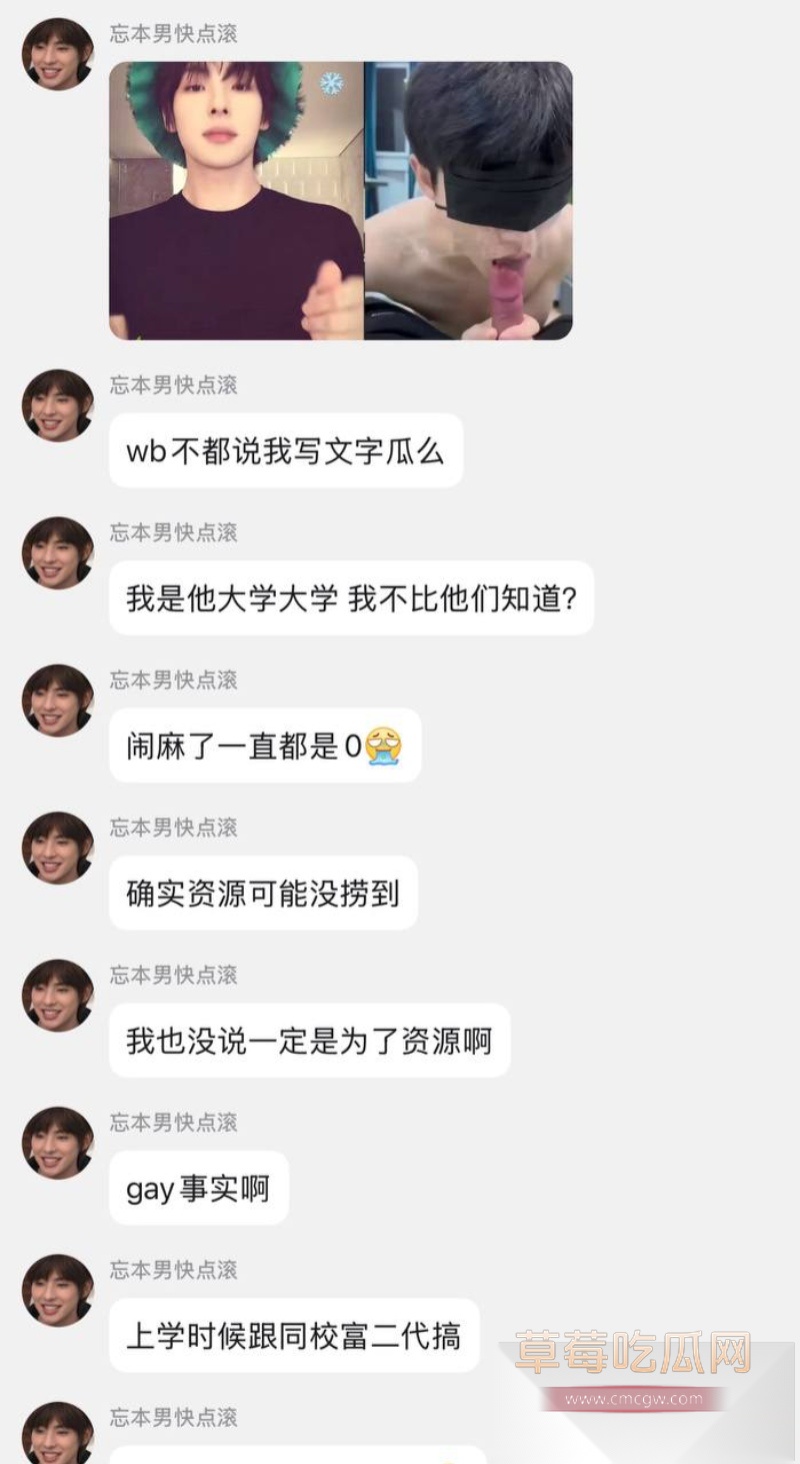
Task: Select the "闹麻了一直都是0" message bubble
Action: (x=263, y=746)
